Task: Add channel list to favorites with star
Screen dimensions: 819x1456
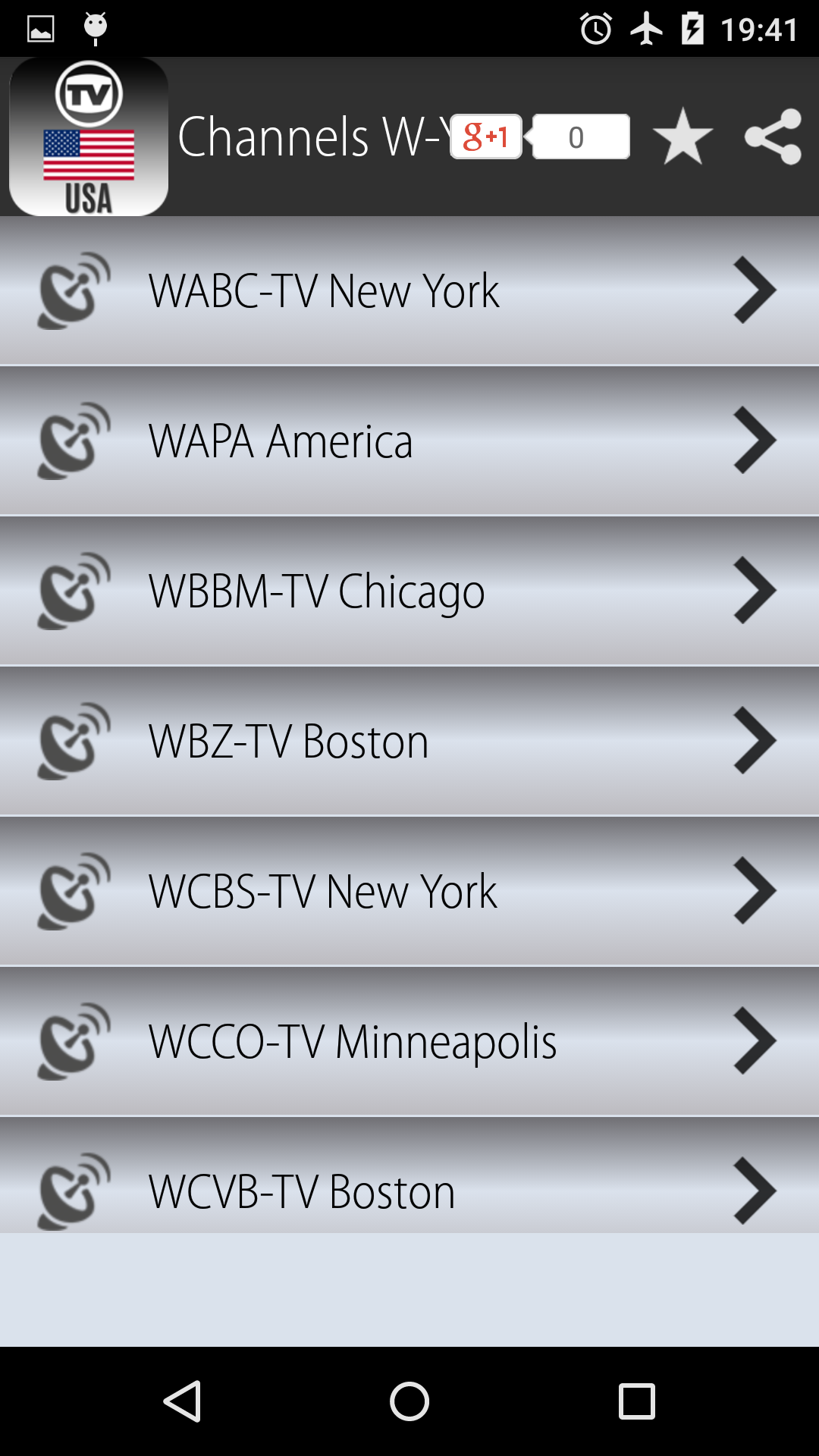Action: click(x=682, y=136)
